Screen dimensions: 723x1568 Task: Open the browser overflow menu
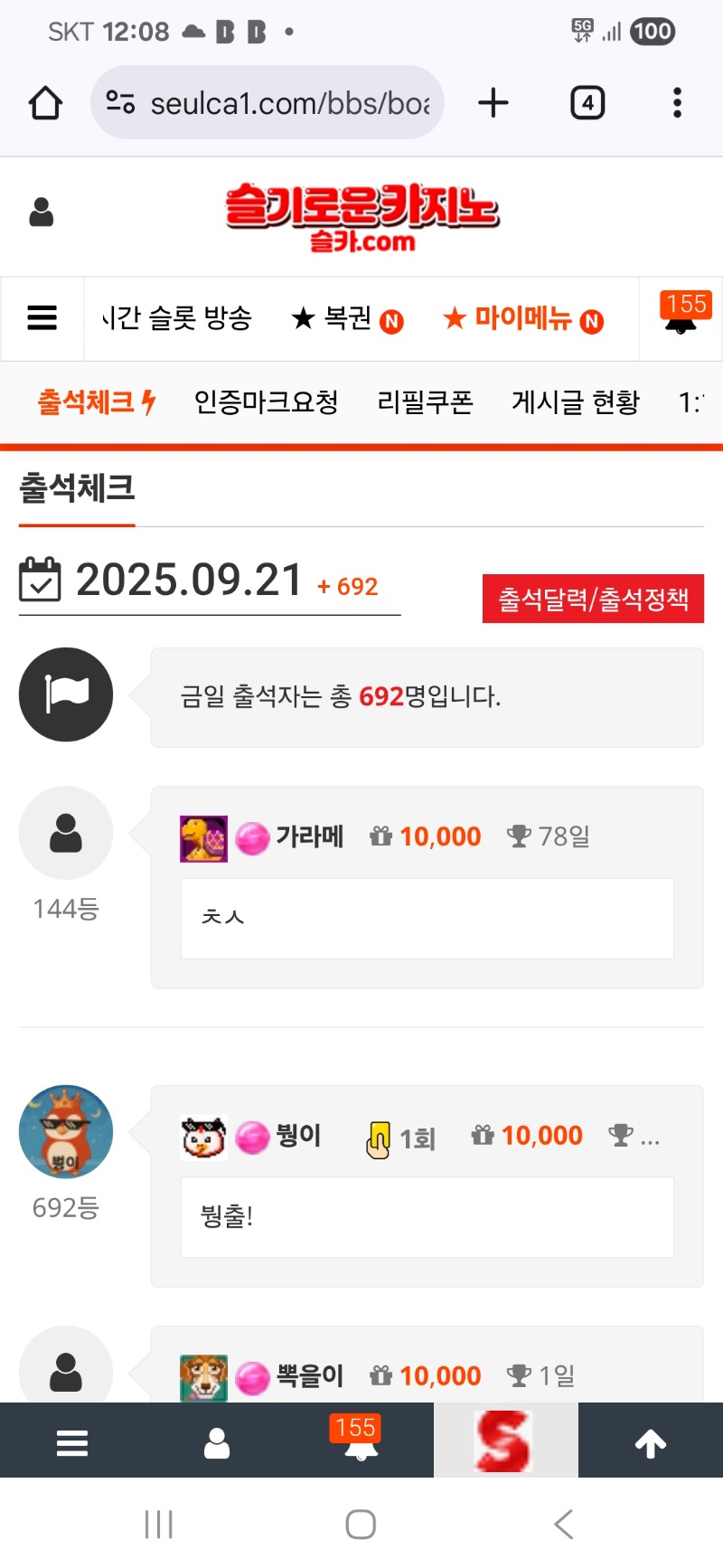click(677, 103)
